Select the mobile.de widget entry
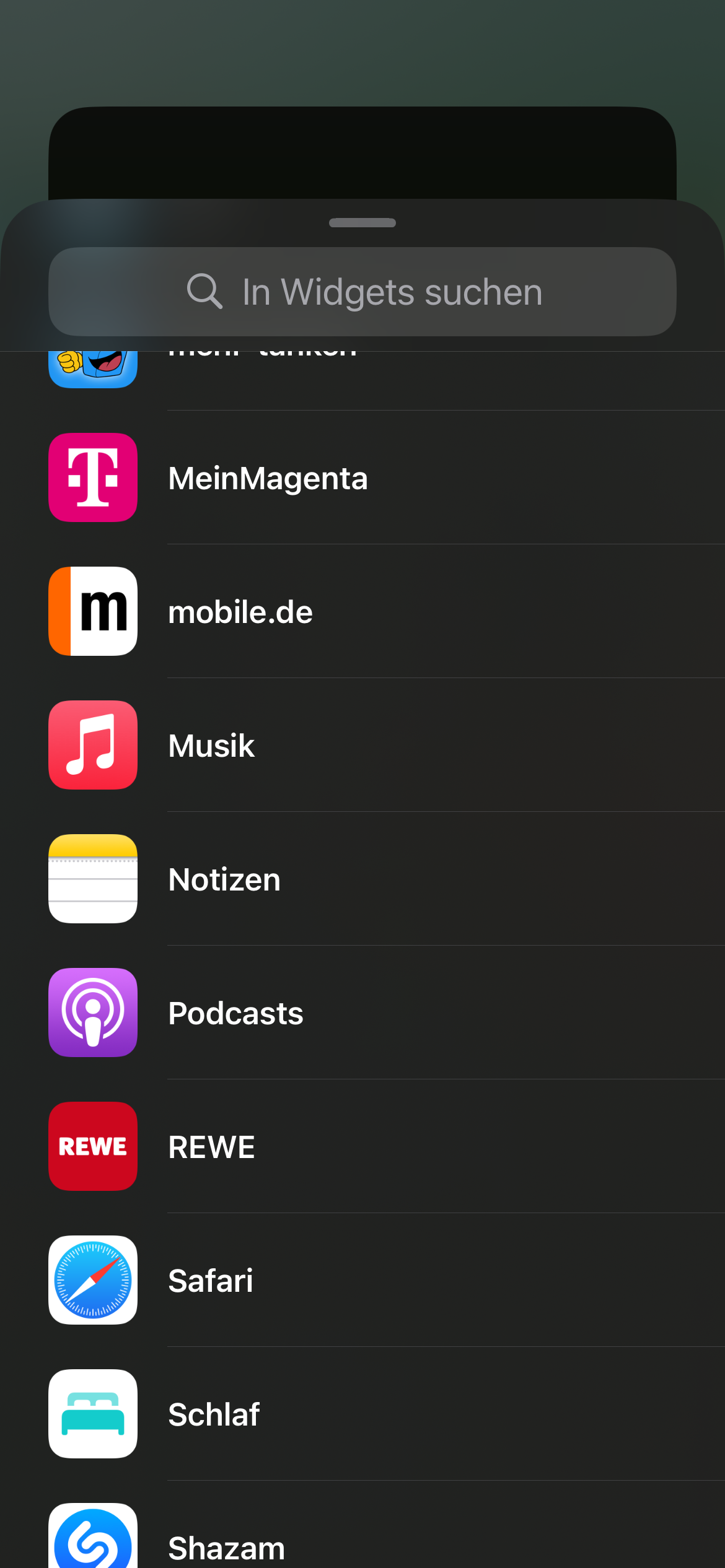This screenshot has width=725, height=1568. click(240, 612)
